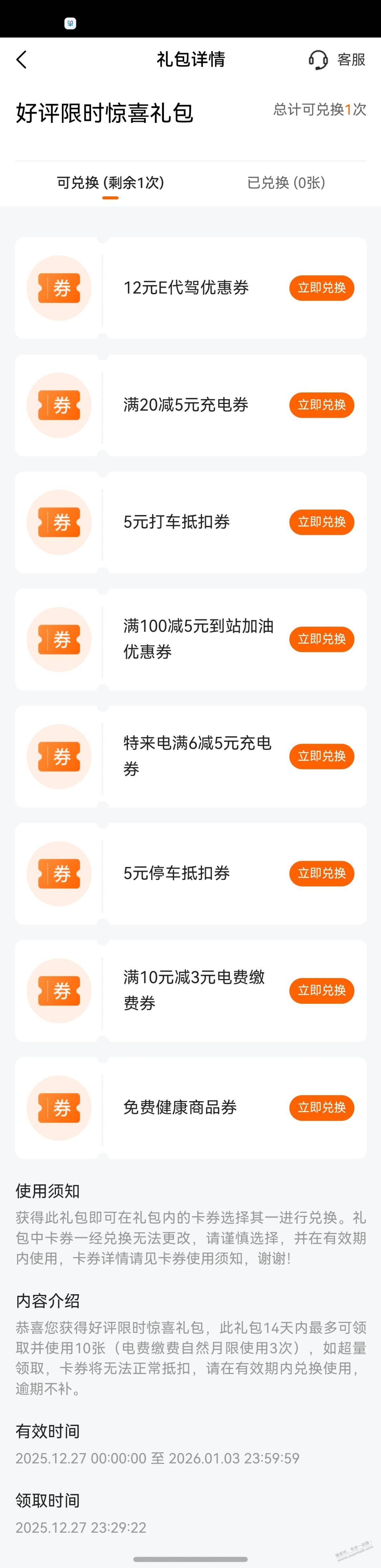Claim the 免费健康商品券
381x1568 pixels.
click(321, 1107)
